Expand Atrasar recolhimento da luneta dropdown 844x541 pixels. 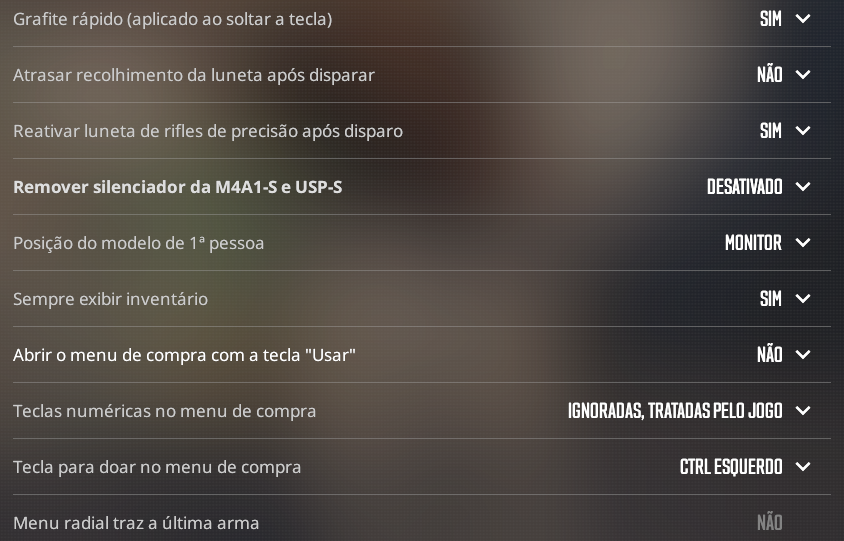point(784,75)
